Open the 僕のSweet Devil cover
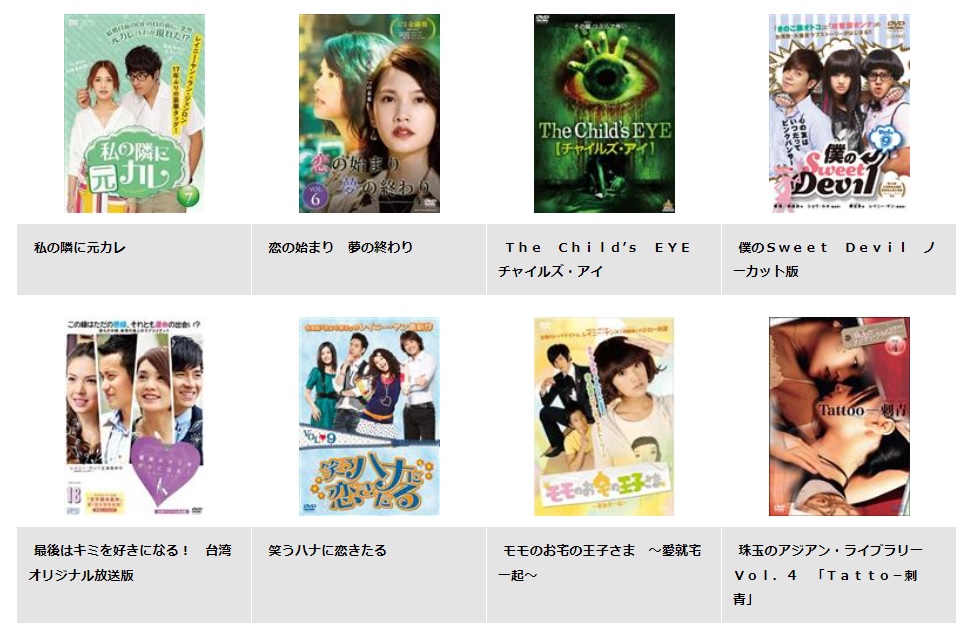This screenshot has height=639, width=973. [x=839, y=113]
